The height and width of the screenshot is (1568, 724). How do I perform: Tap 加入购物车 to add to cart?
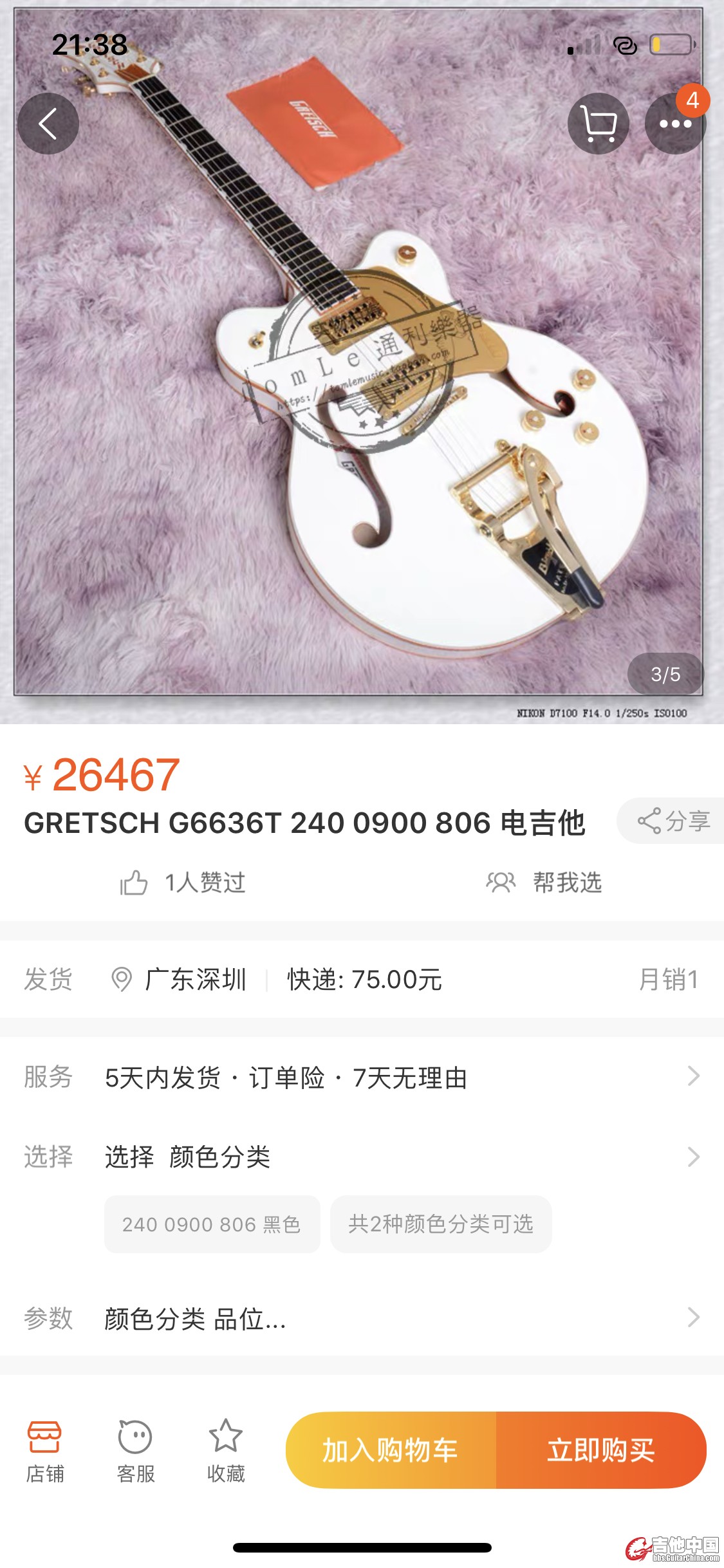[x=391, y=1450]
